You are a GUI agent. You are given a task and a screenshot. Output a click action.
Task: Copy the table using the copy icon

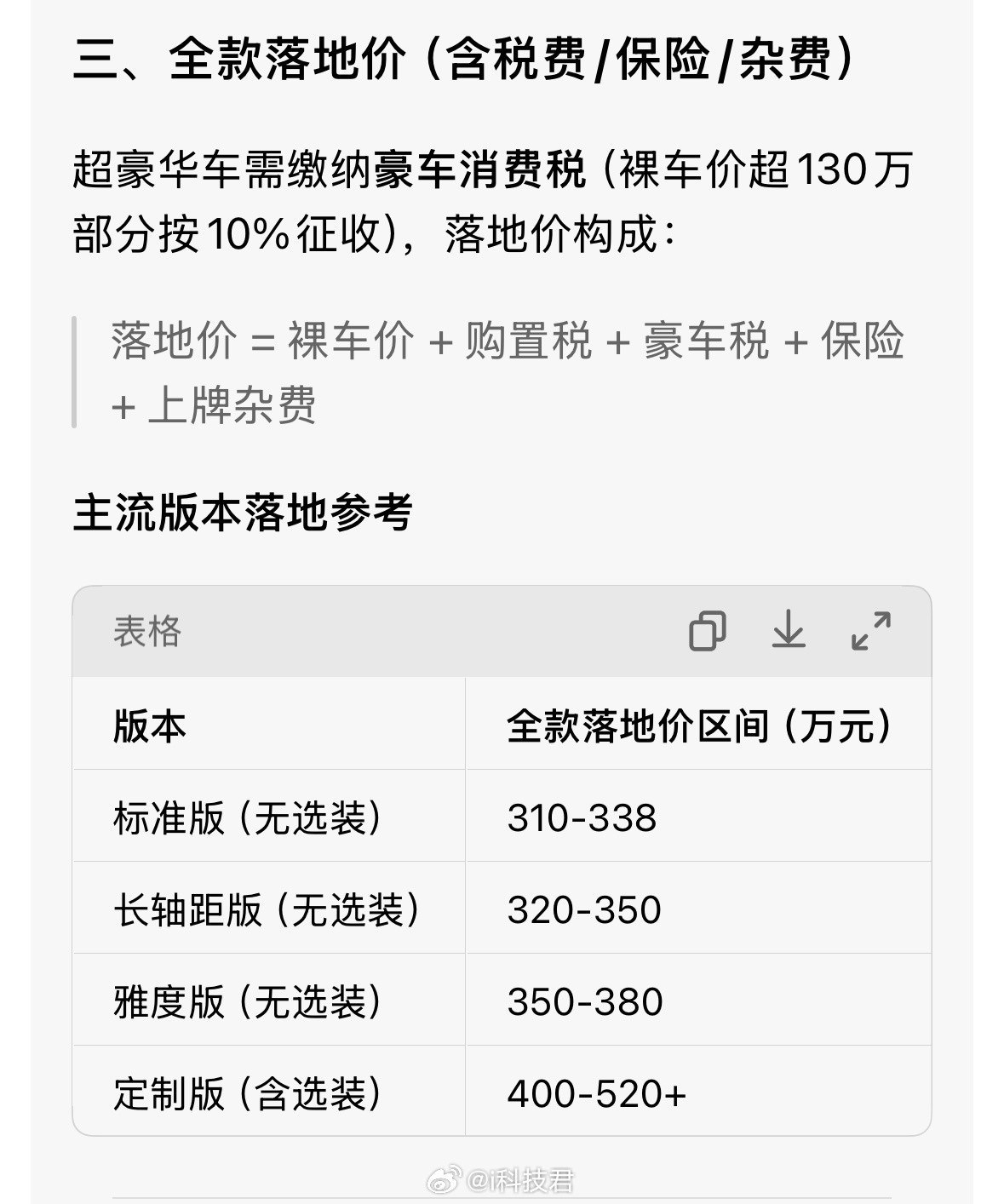(x=709, y=631)
